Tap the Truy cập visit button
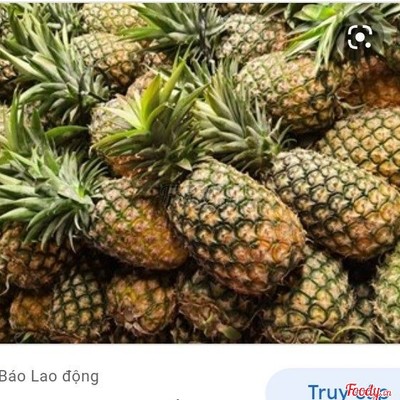 click(333, 385)
